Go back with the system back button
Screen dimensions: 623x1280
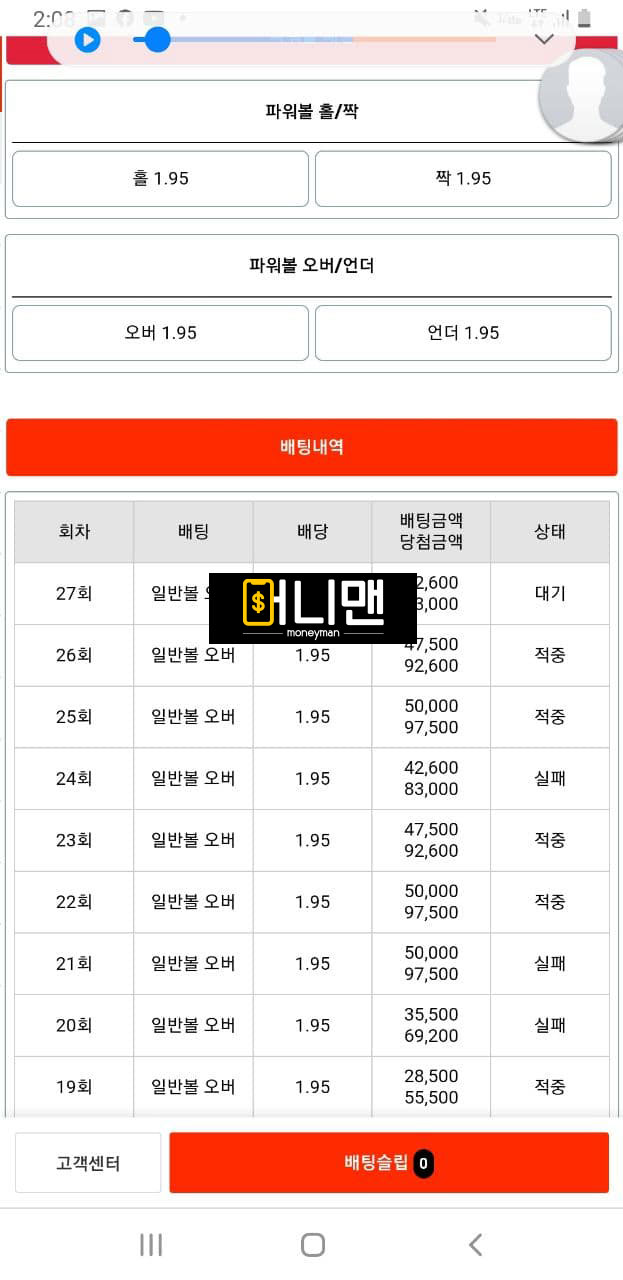[x=475, y=1244]
